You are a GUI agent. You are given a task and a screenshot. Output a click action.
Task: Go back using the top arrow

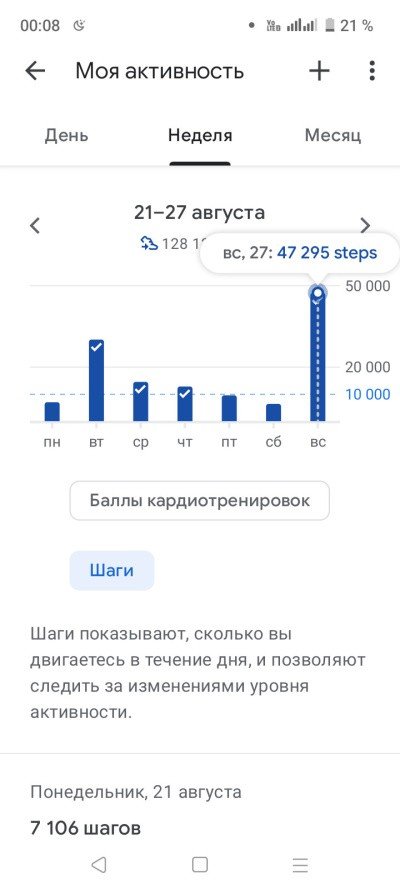35,71
